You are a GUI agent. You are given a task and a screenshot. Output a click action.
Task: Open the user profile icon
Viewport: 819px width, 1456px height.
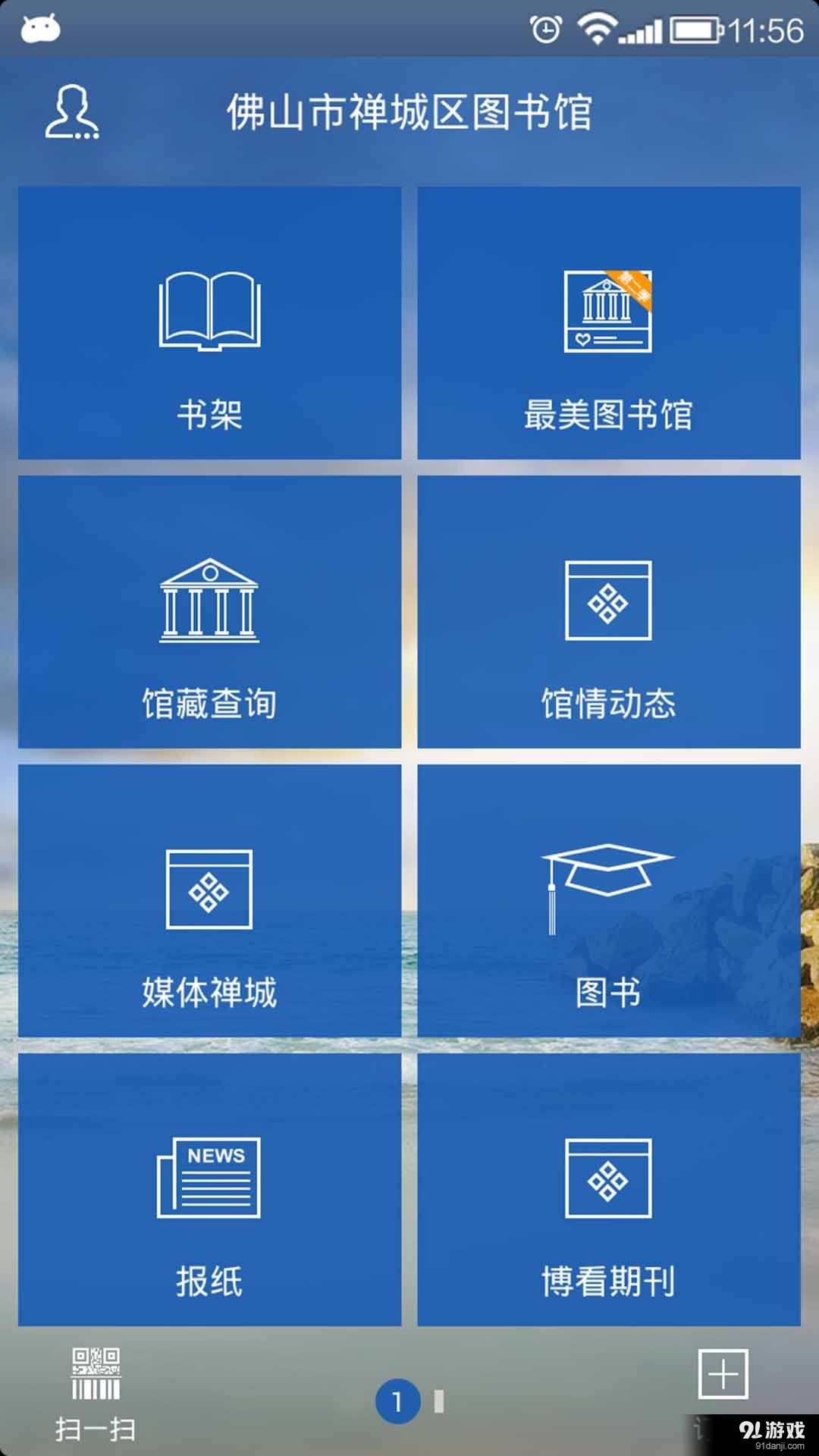[x=72, y=112]
